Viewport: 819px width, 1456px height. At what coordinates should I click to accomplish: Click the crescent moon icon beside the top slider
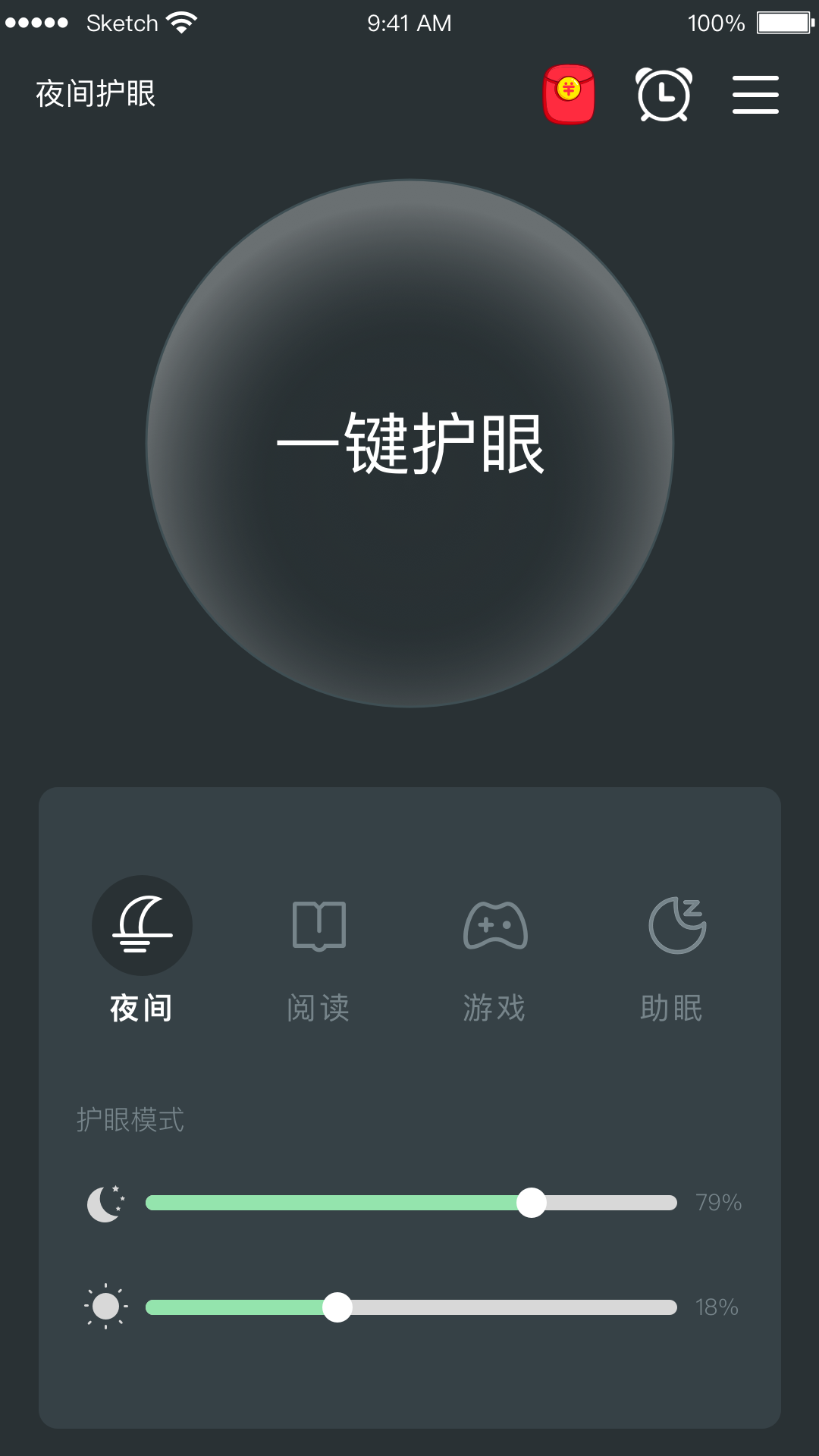tap(106, 1201)
